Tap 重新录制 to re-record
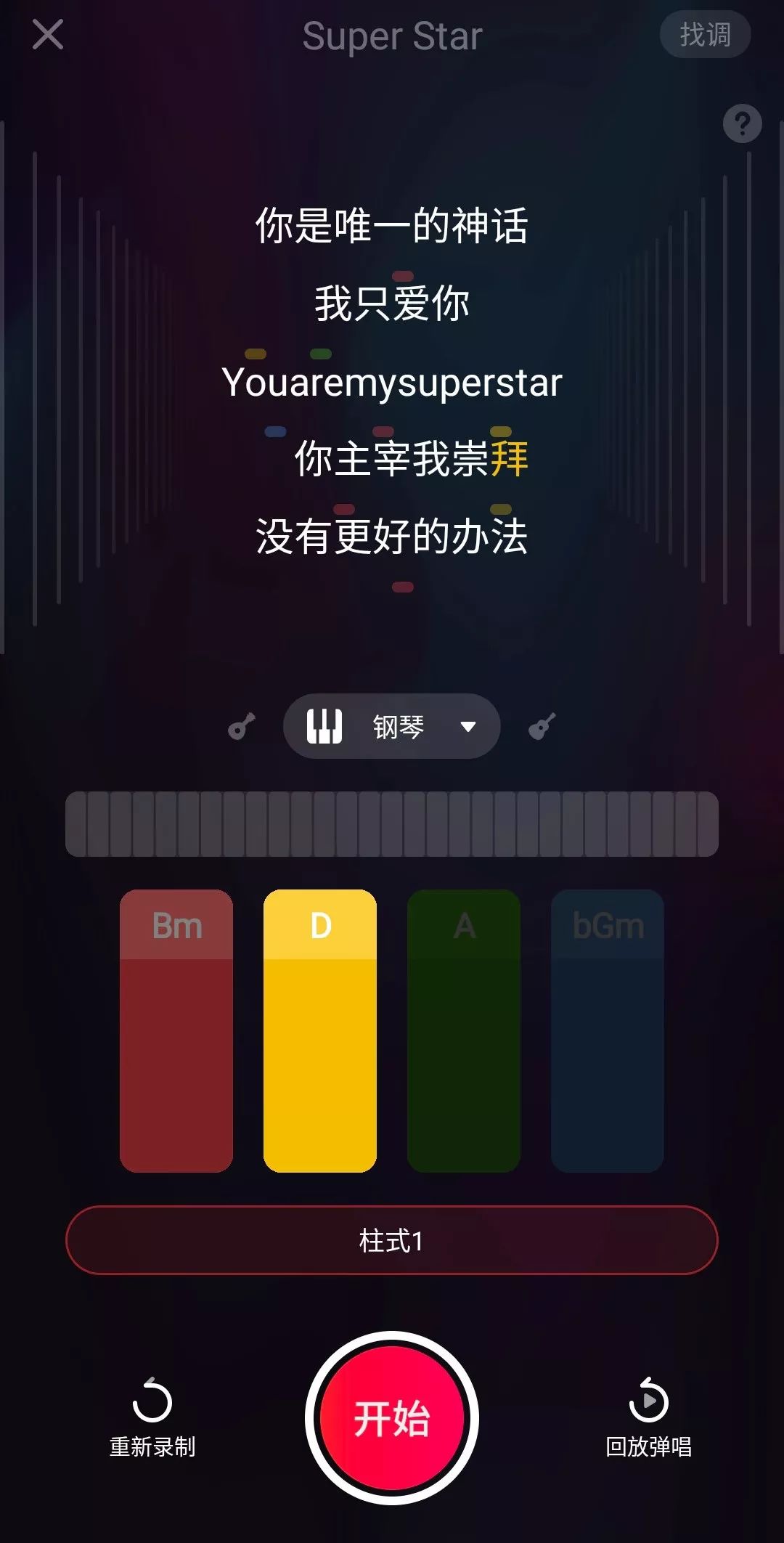The image size is (784, 1543). [152, 1416]
